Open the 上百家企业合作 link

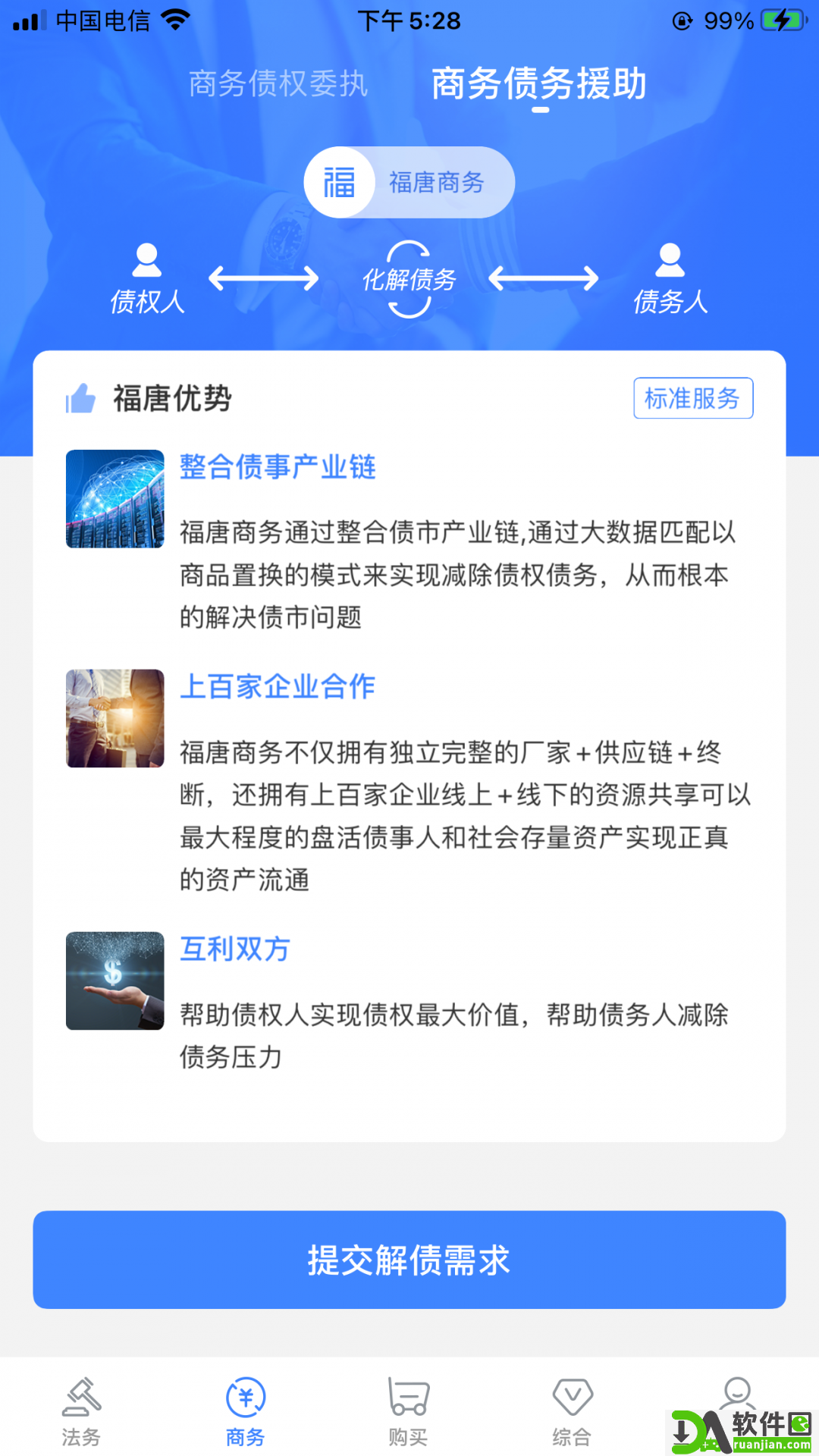(x=278, y=686)
